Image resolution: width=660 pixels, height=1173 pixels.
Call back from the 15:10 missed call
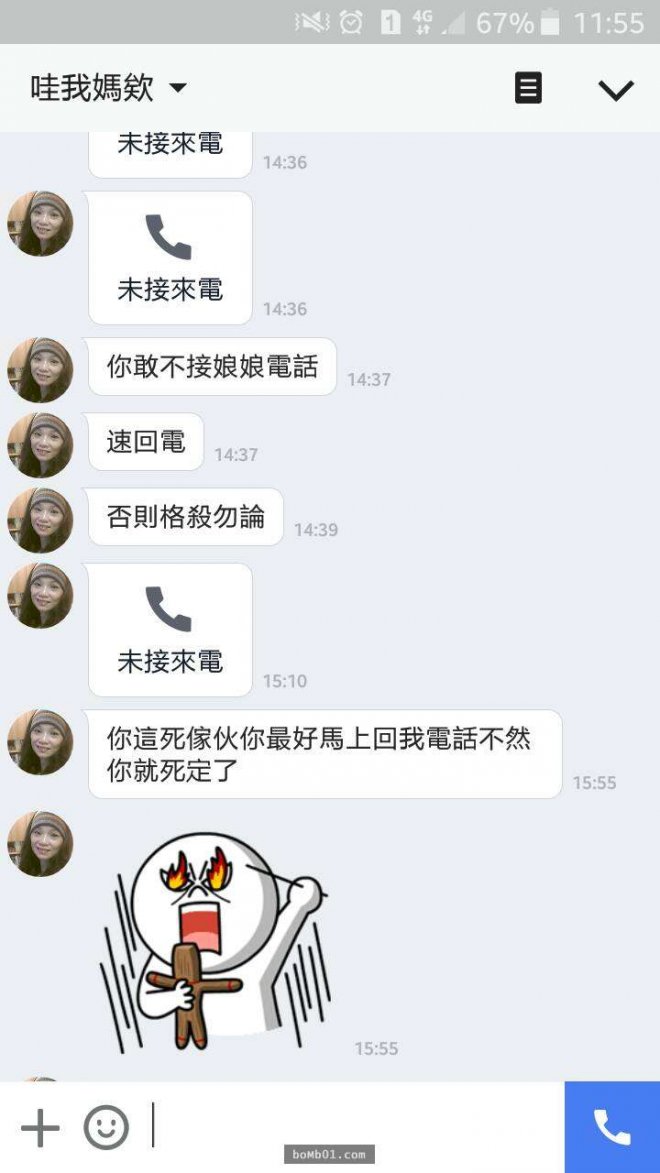click(x=170, y=630)
